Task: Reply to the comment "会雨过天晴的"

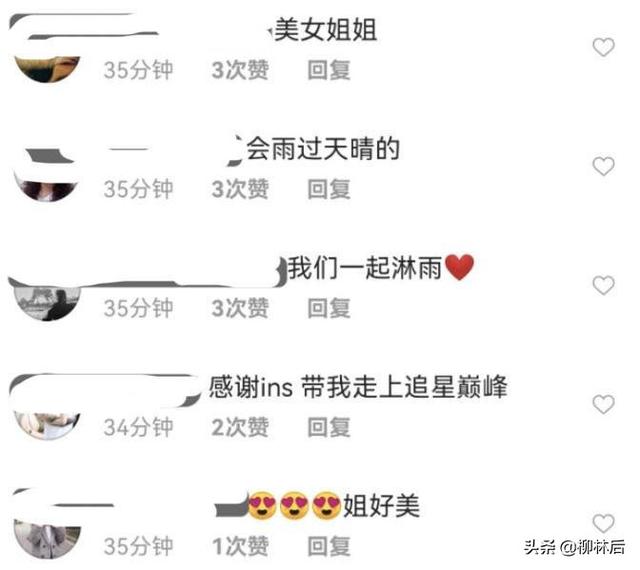Action: 329,188
